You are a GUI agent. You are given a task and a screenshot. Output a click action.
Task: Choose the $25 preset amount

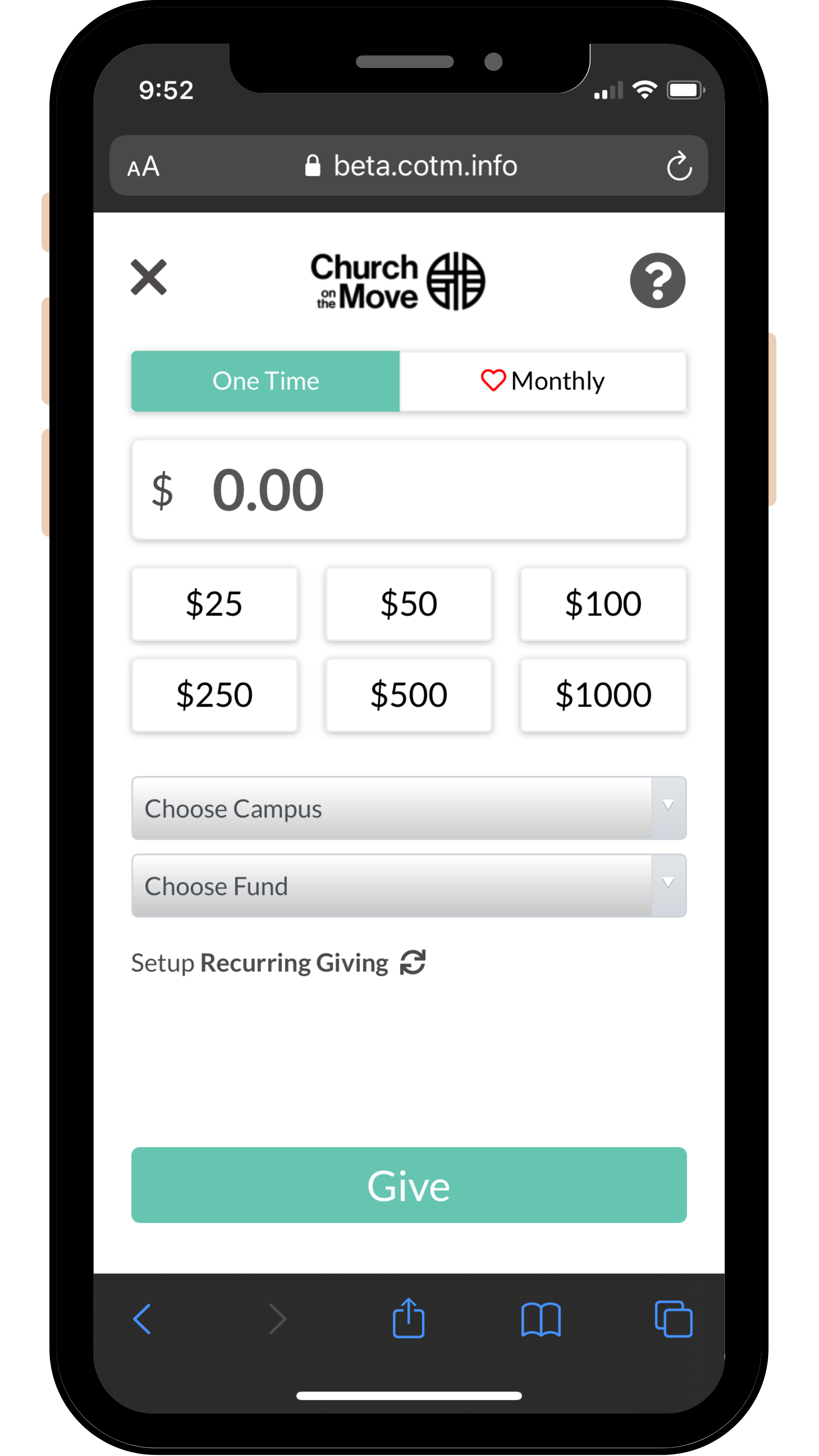(214, 604)
